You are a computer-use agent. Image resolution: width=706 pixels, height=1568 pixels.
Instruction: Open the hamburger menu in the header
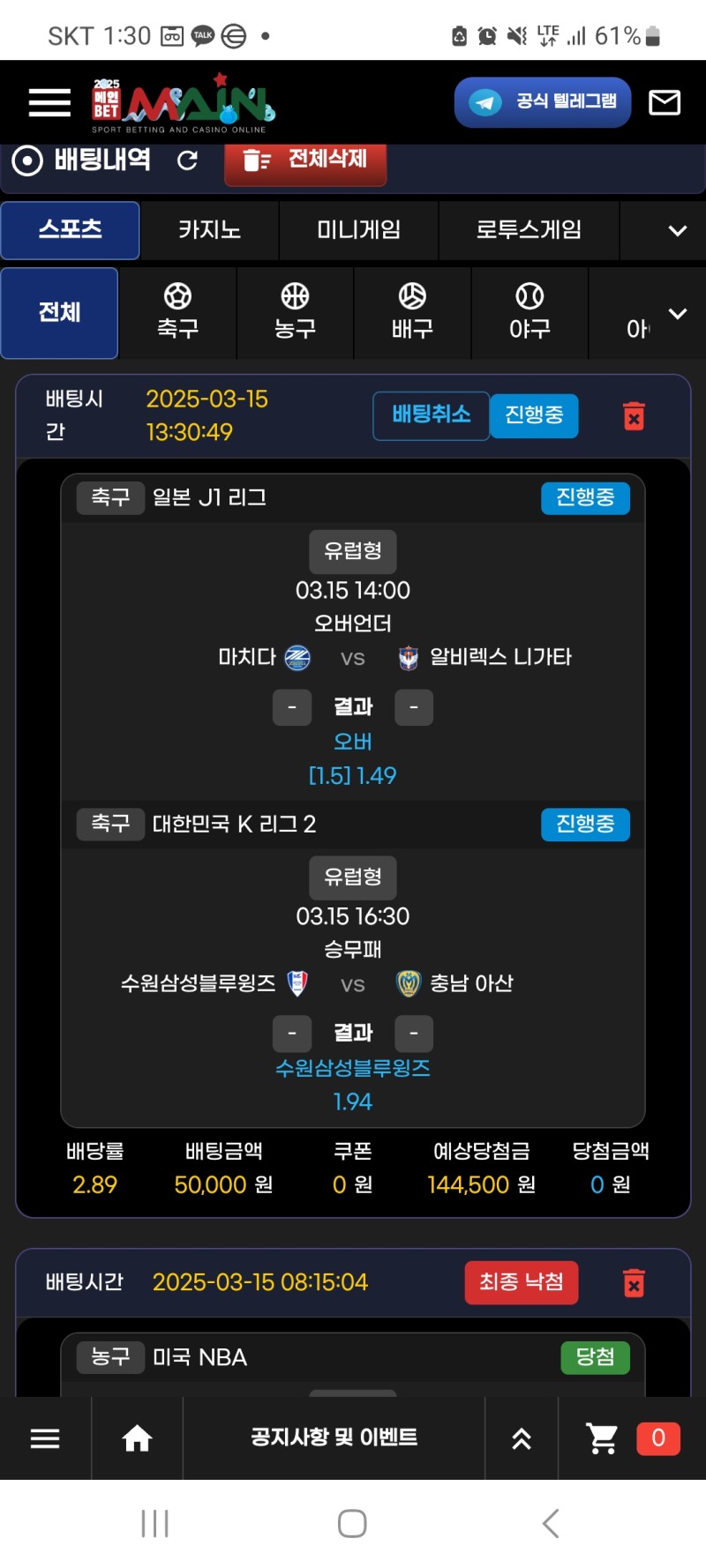49,103
